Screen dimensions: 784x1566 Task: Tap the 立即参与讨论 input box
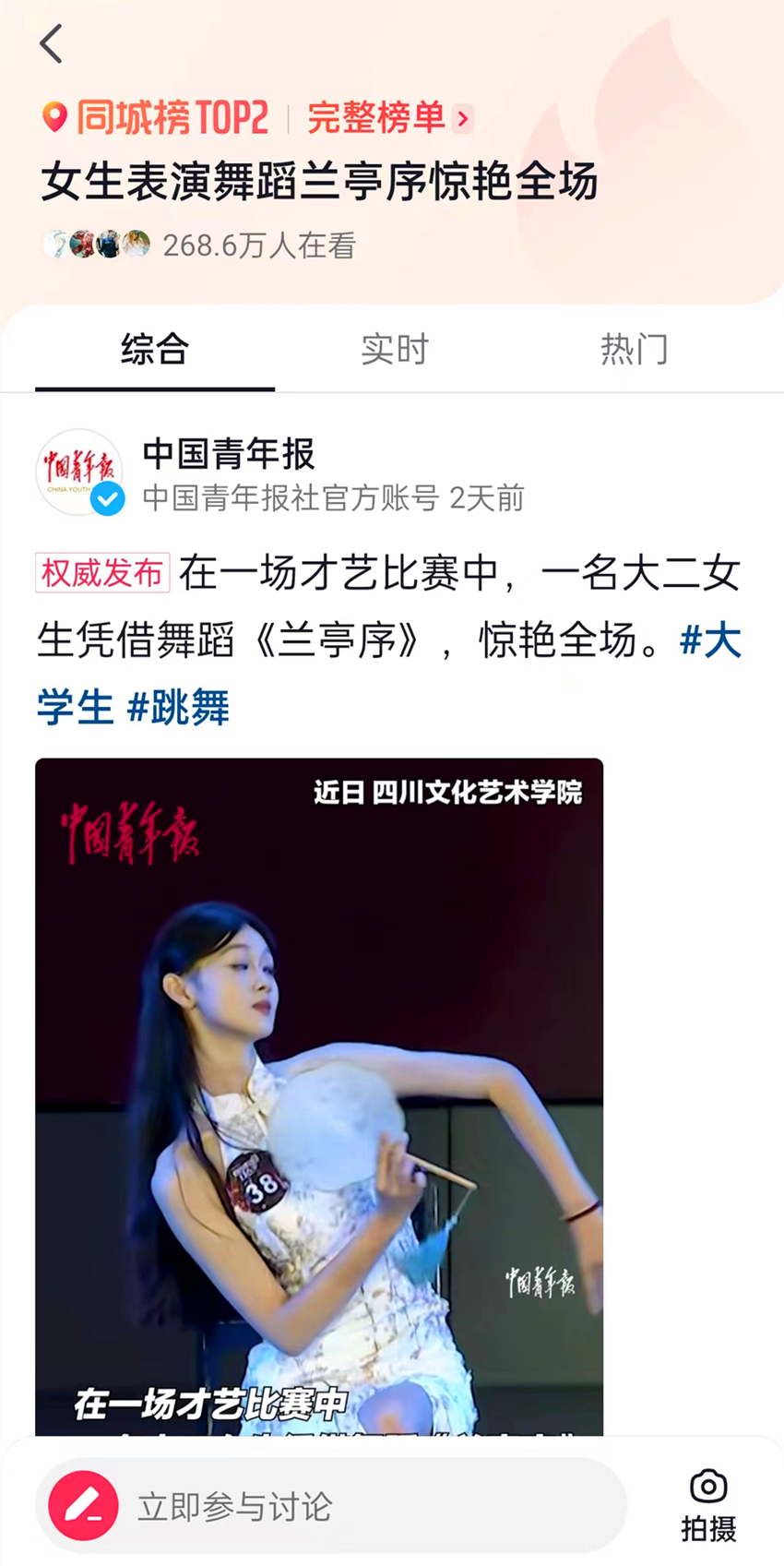tap(369, 1507)
